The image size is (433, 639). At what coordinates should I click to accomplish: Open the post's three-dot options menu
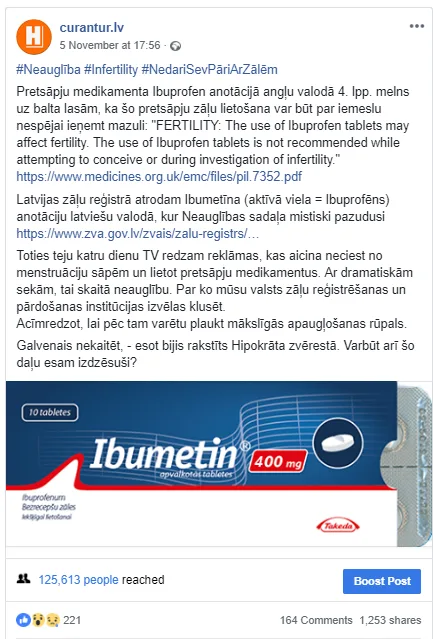point(417,26)
